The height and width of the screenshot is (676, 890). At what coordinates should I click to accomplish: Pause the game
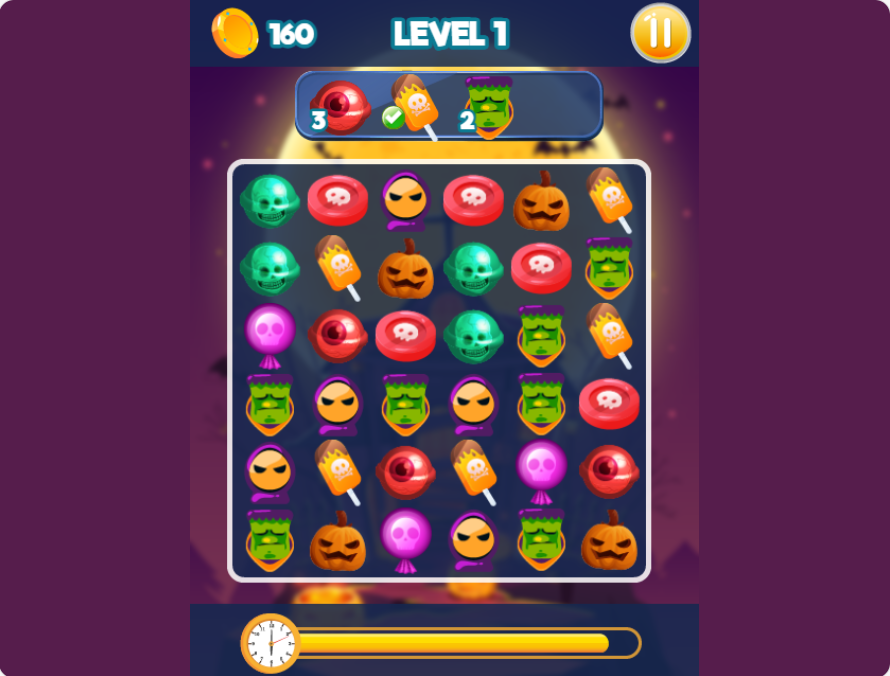pos(660,33)
